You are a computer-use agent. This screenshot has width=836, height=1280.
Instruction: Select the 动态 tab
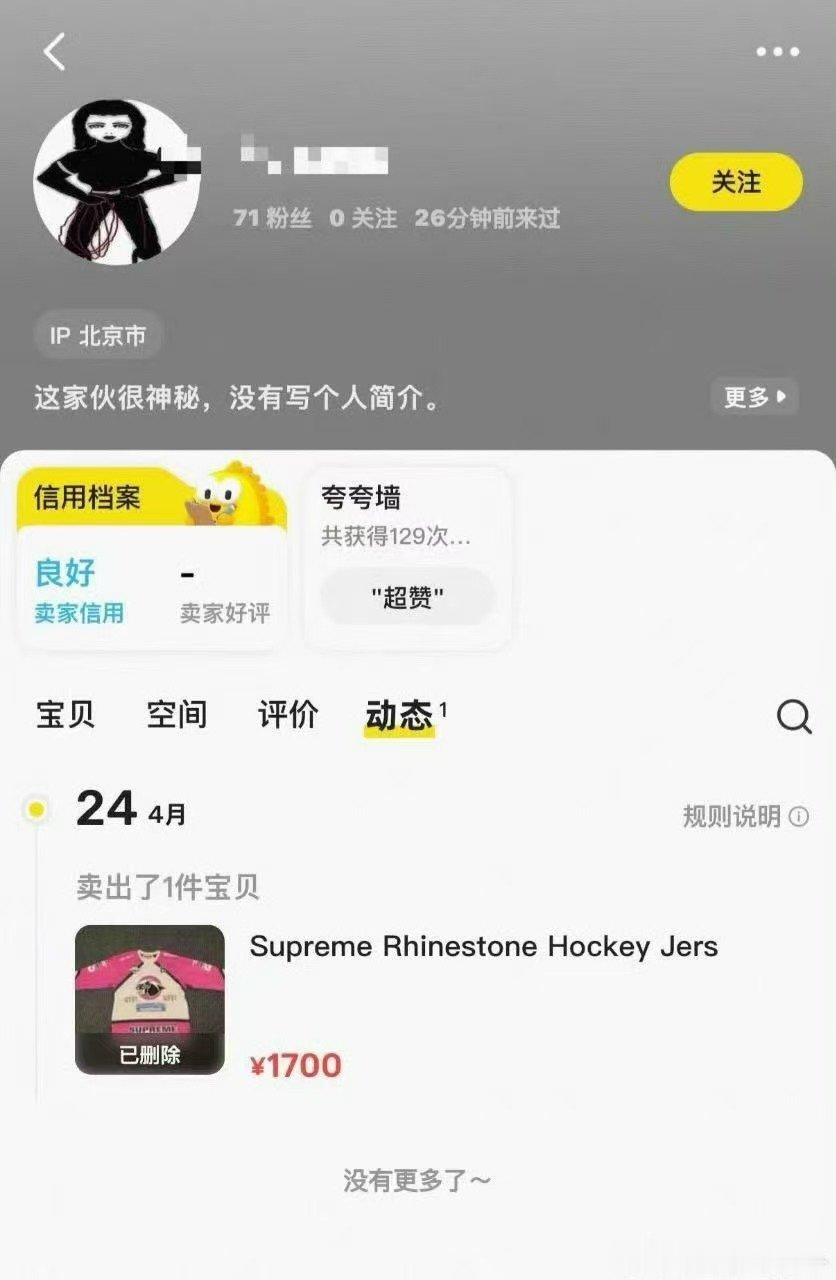tap(400, 716)
